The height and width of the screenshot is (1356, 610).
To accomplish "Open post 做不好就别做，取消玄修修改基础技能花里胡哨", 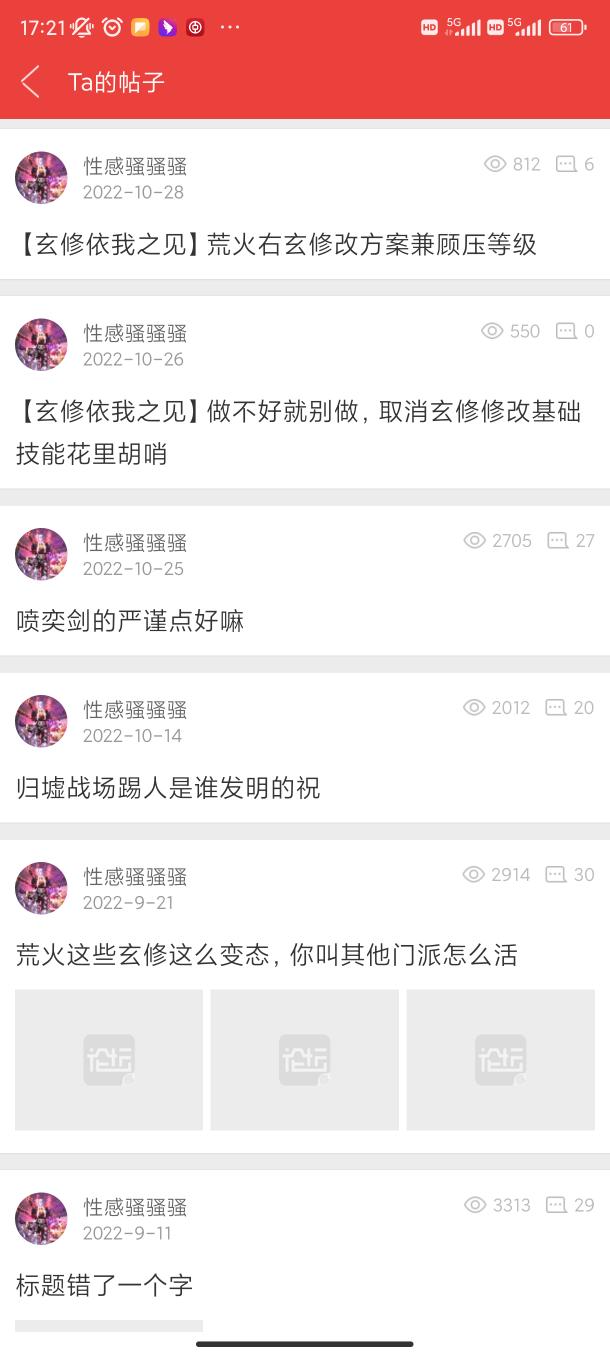I will click(x=298, y=432).
